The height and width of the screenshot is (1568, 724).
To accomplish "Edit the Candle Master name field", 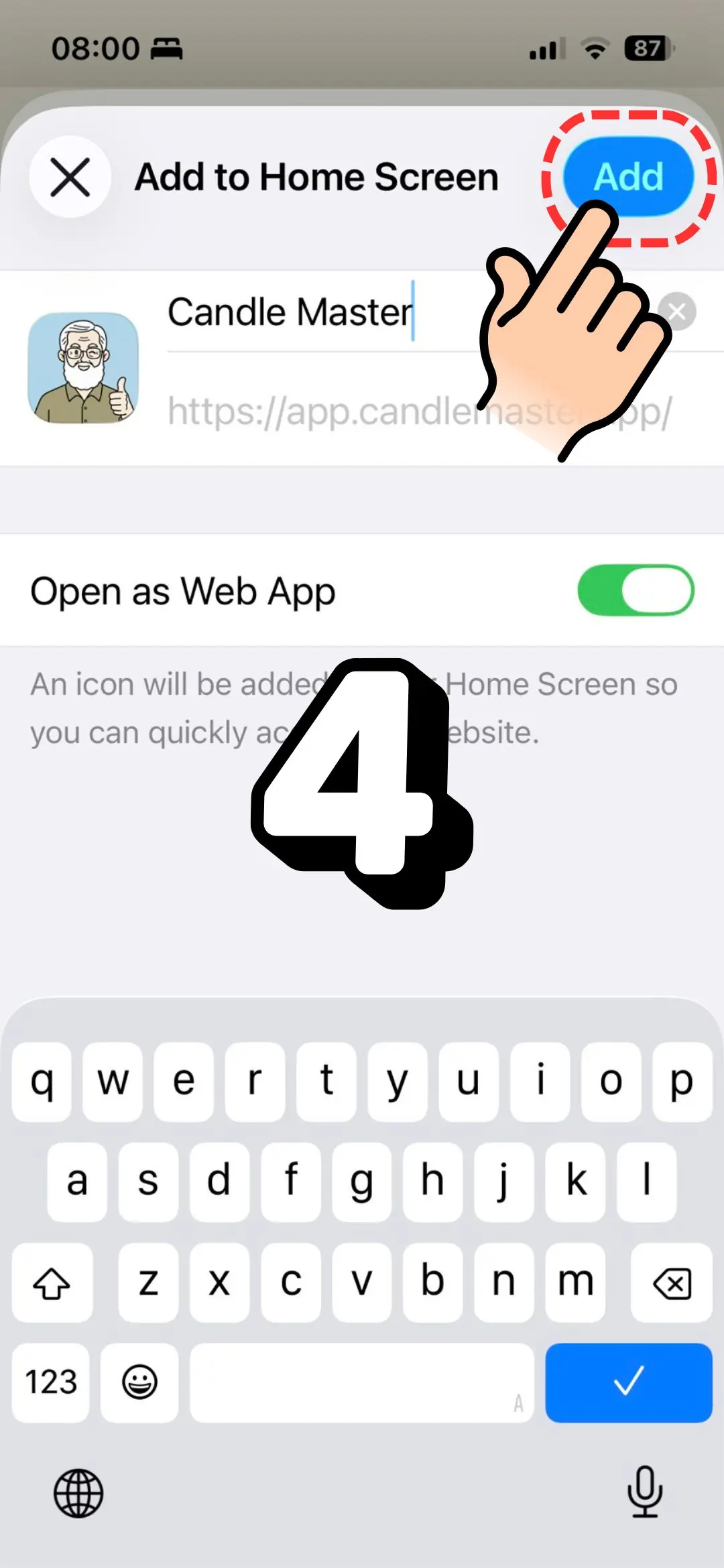I will (290, 312).
